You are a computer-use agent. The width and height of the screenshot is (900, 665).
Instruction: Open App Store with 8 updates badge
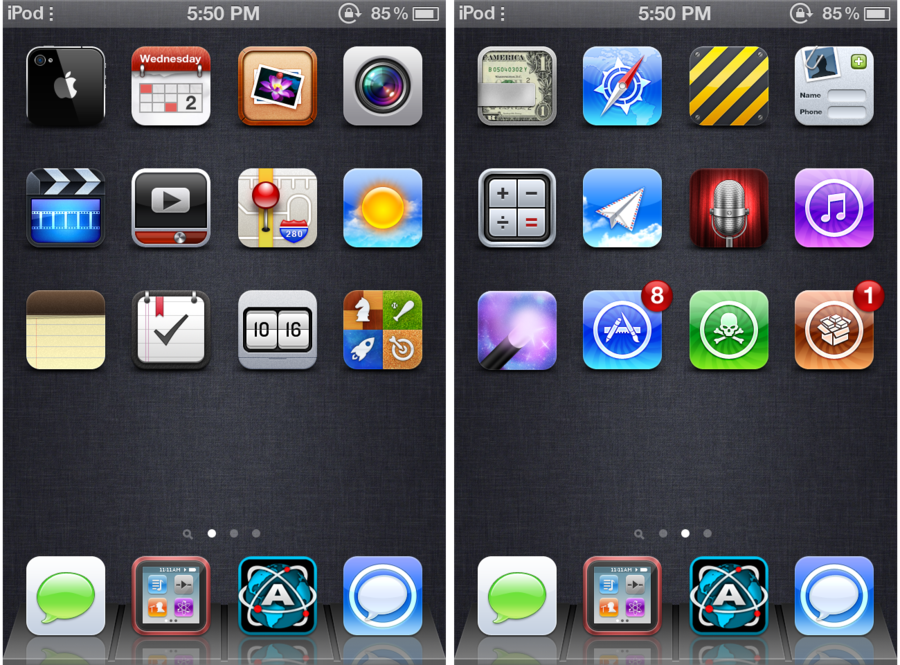point(622,330)
